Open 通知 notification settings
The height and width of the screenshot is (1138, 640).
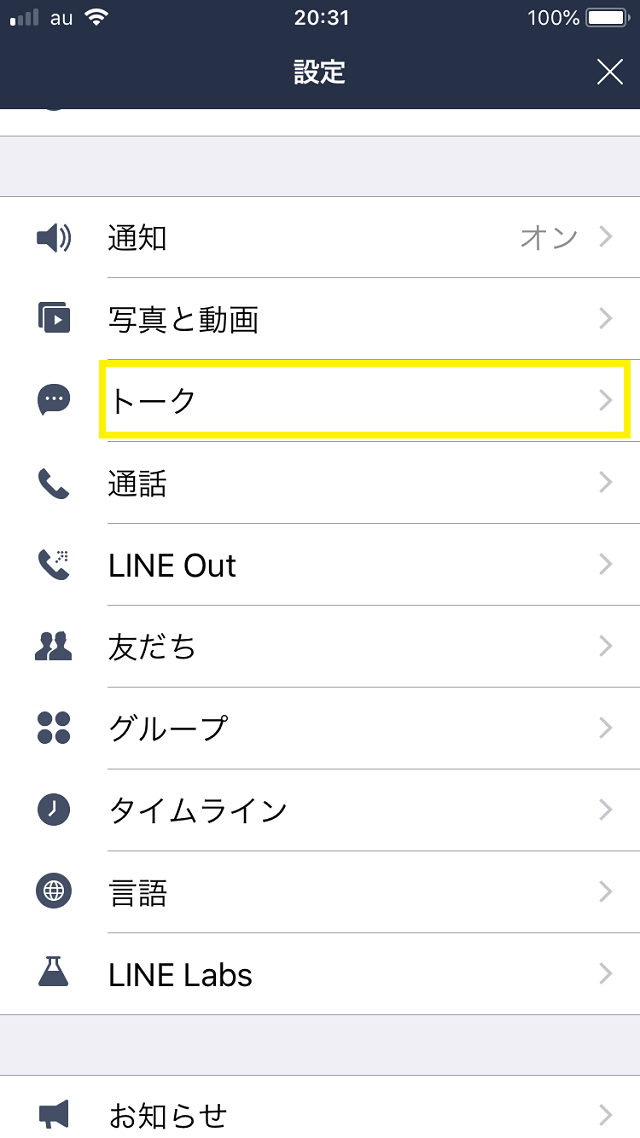[320, 238]
